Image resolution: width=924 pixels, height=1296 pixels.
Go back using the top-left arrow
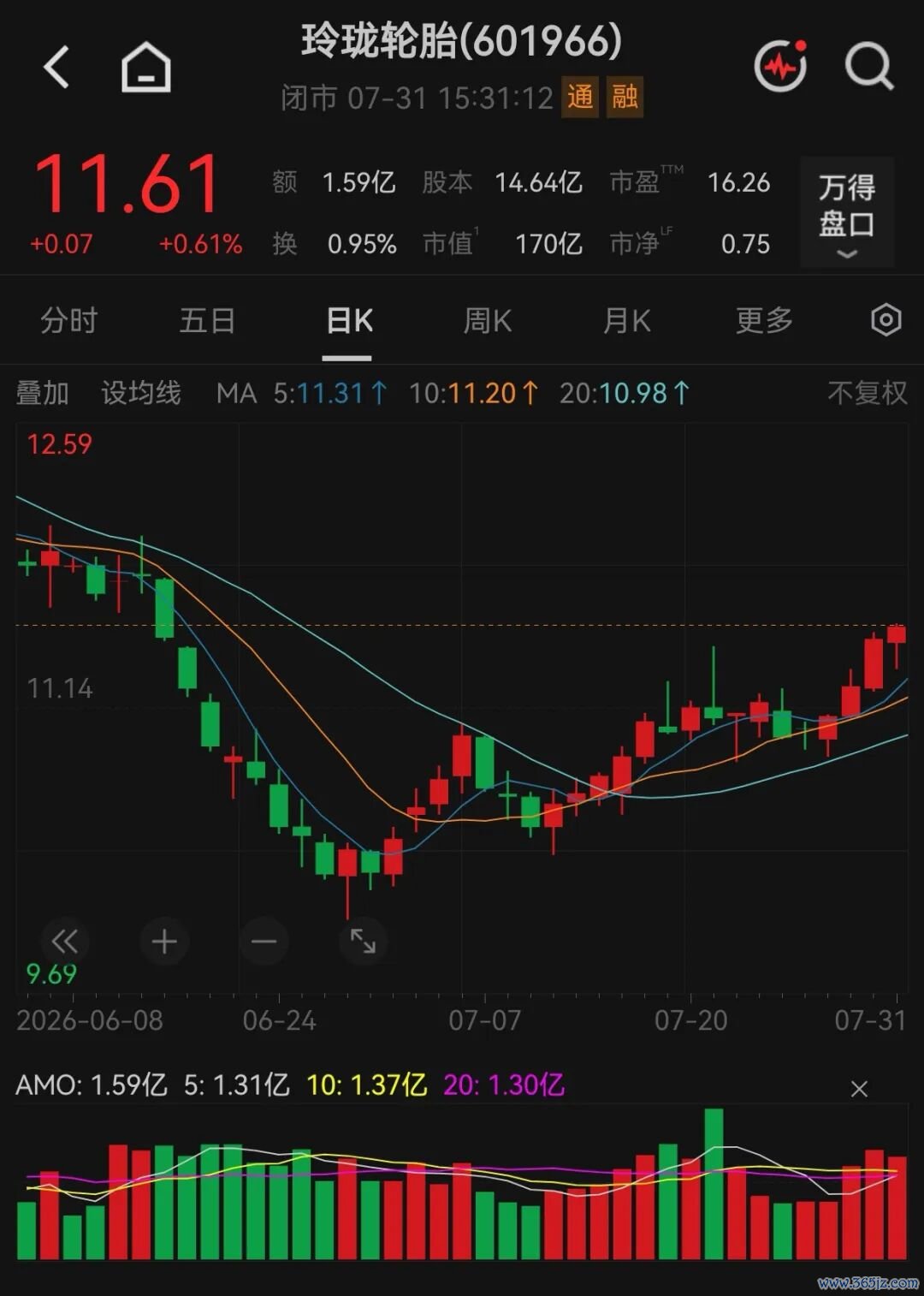tap(56, 68)
